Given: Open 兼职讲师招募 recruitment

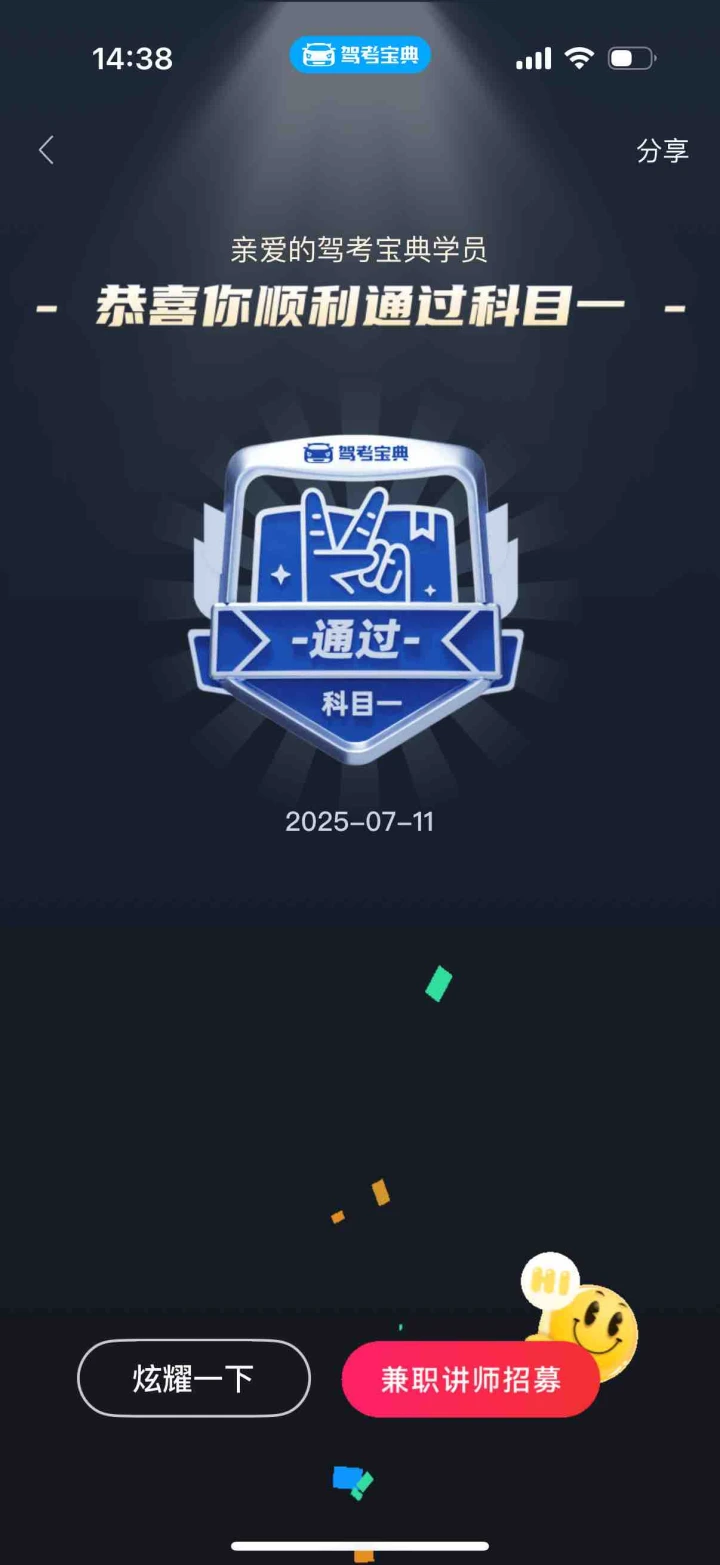Looking at the screenshot, I should pos(470,1380).
